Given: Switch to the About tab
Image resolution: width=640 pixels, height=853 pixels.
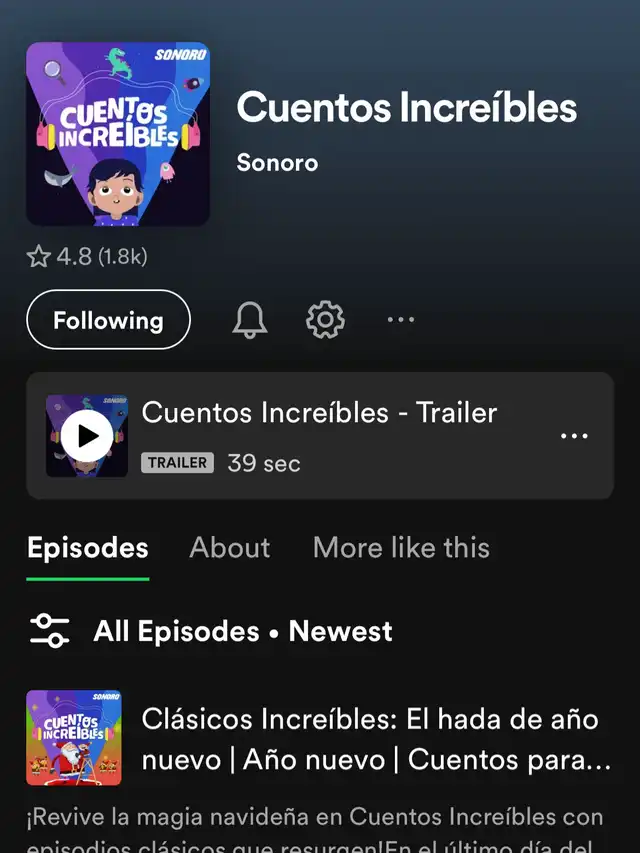Looking at the screenshot, I should (x=230, y=548).
